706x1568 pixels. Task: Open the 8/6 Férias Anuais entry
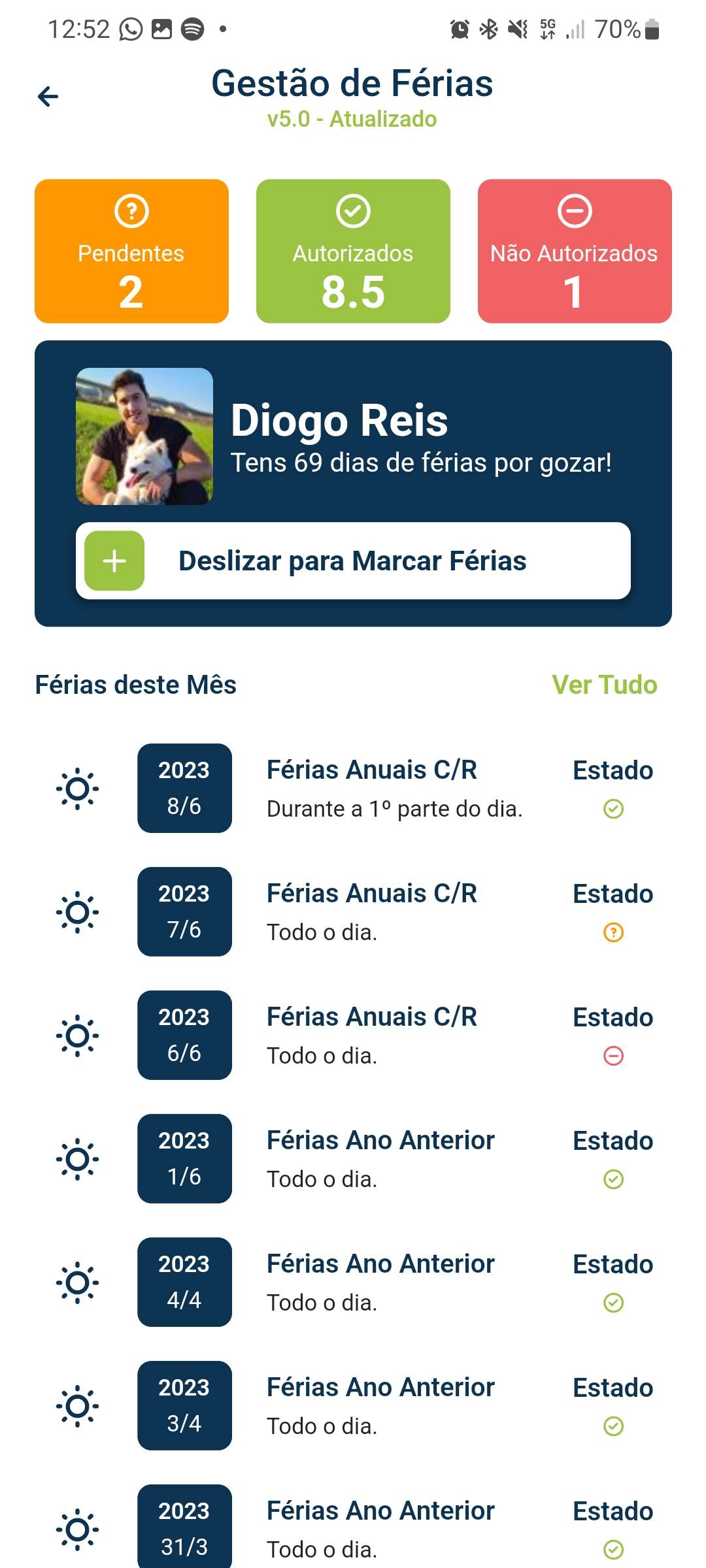353,788
